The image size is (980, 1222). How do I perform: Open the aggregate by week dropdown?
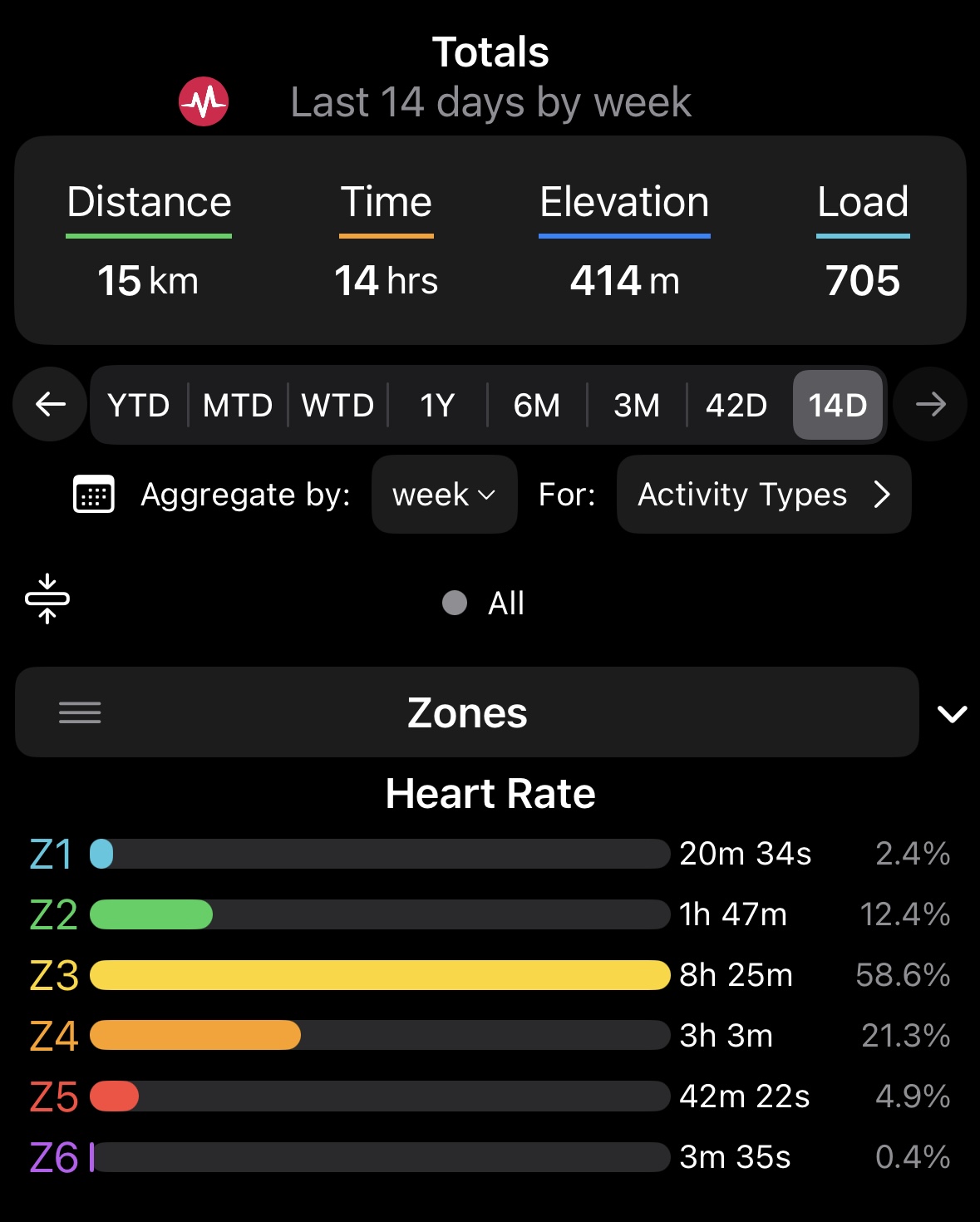pos(444,495)
